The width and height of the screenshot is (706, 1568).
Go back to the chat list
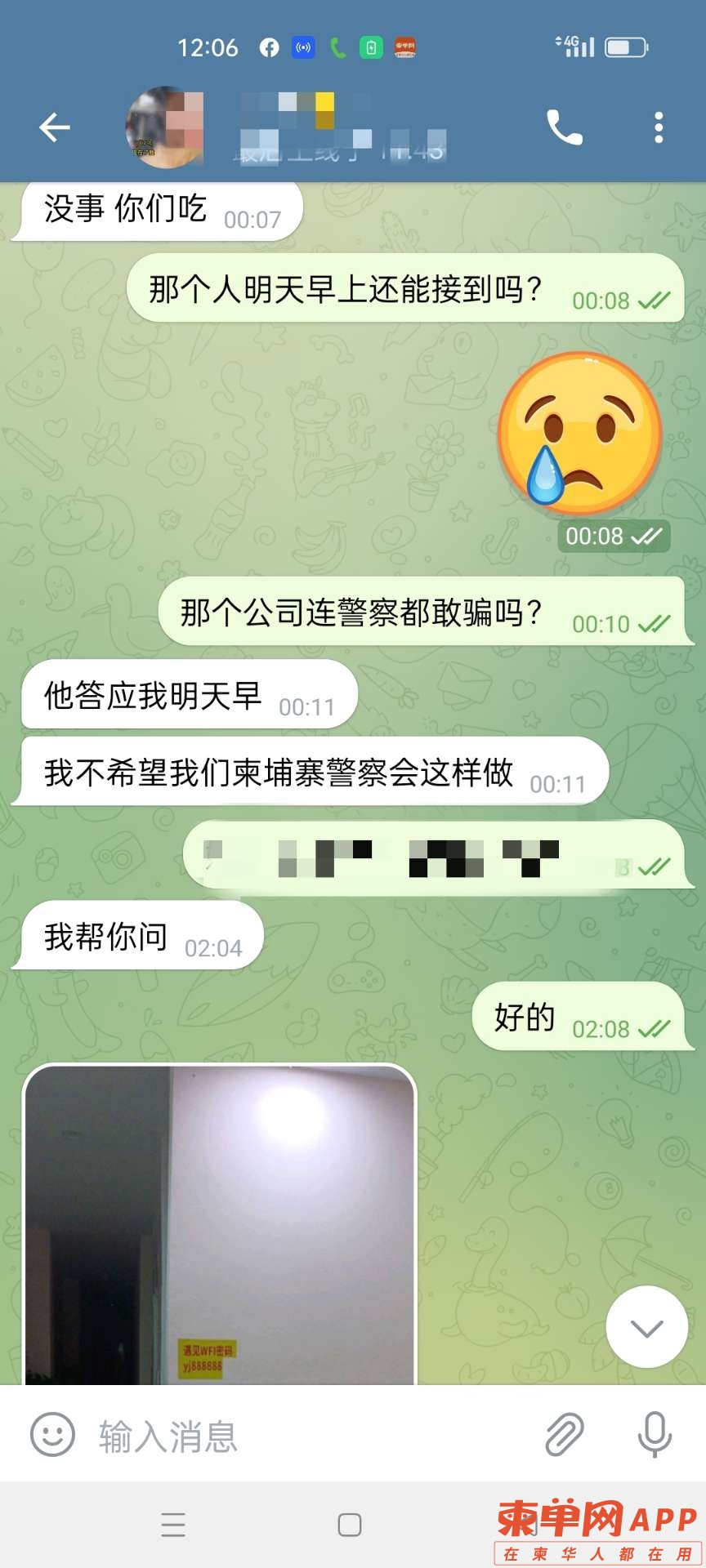[55, 127]
